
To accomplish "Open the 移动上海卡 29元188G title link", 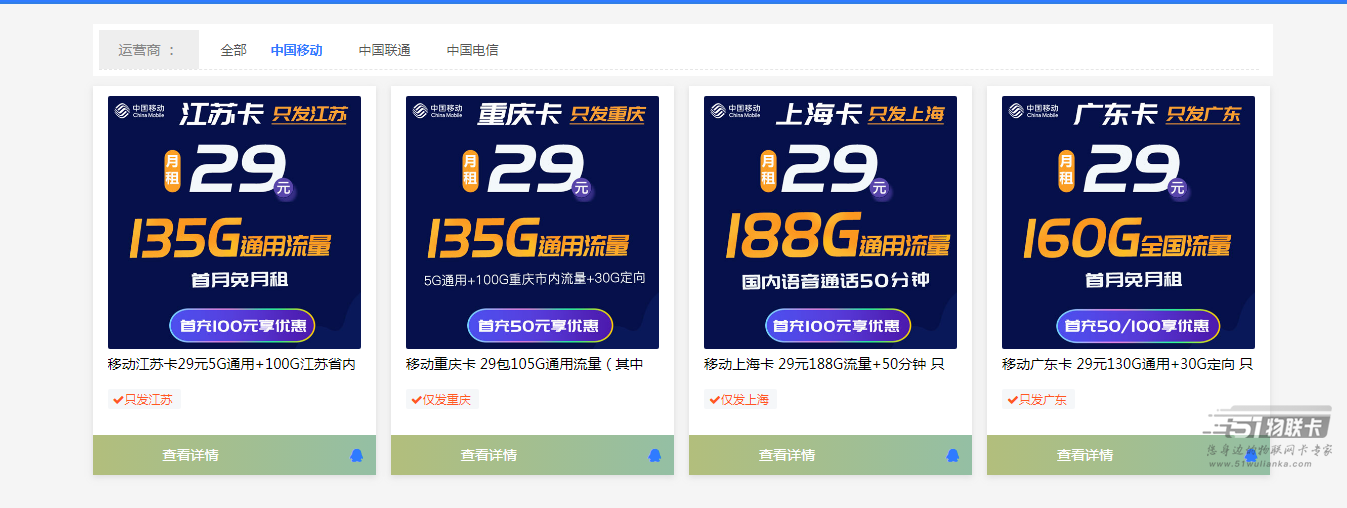I will tap(824, 364).
